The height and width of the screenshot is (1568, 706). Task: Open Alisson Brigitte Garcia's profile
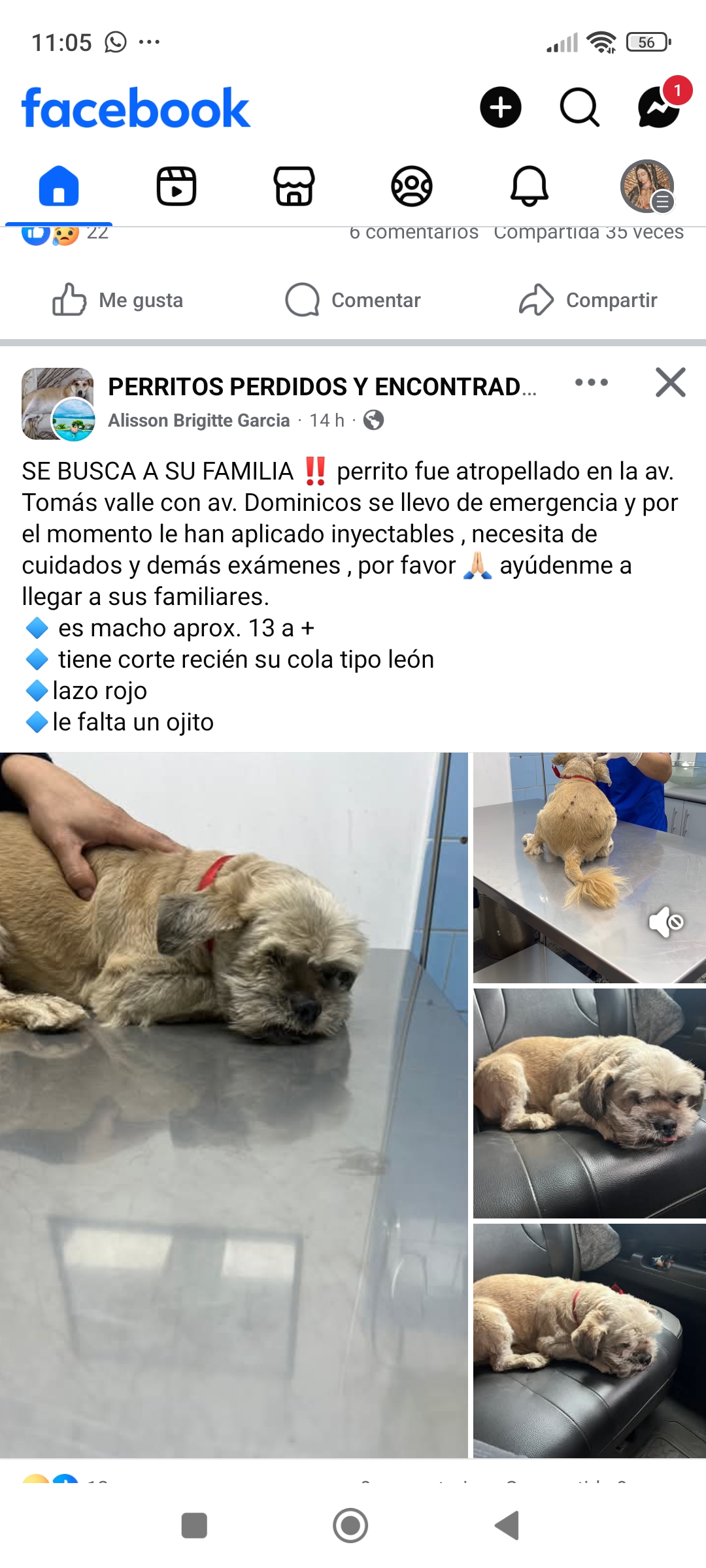pos(199,420)
